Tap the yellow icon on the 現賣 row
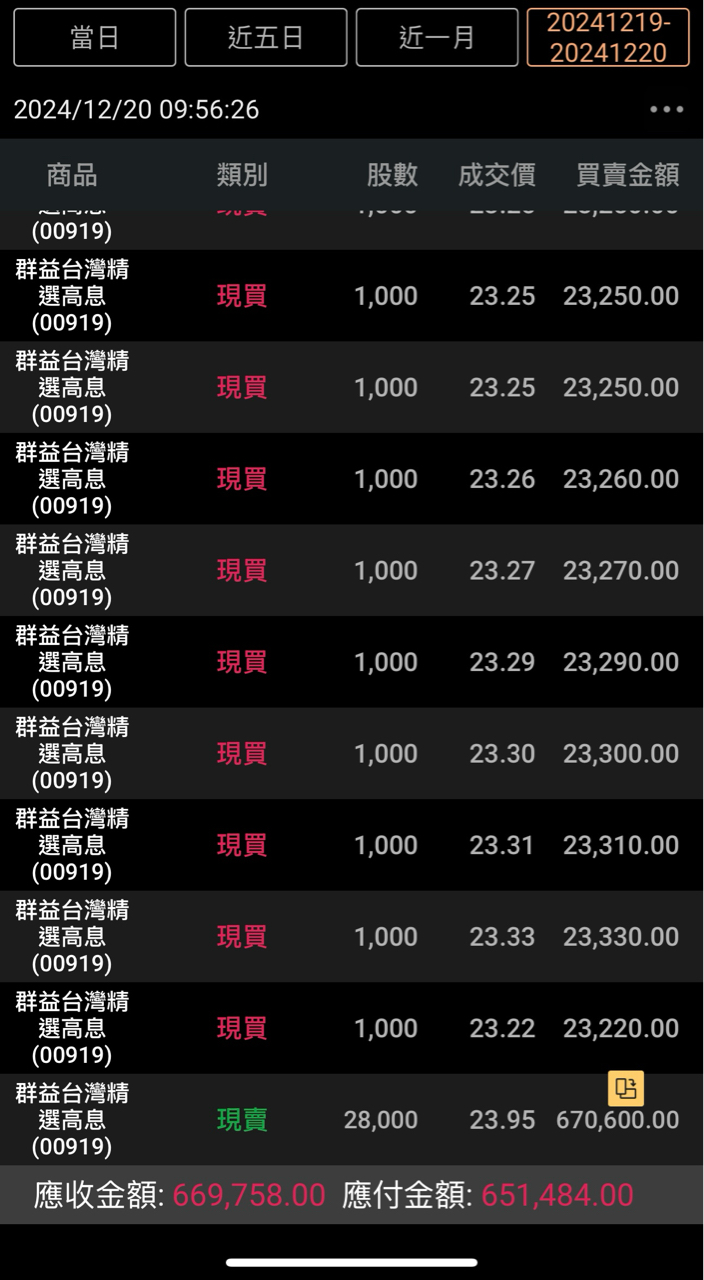The width and height of the screenshot is (704, 1280). (x=626, y=1088)
